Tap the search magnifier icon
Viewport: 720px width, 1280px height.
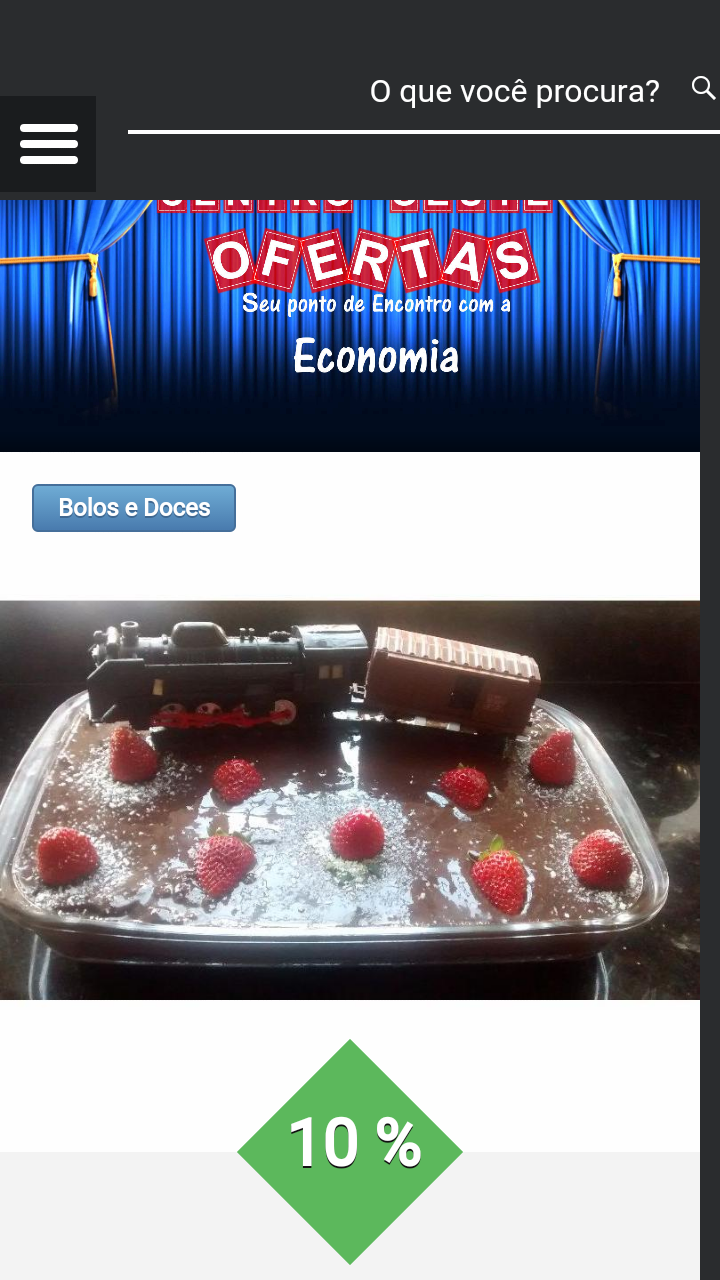703,88
